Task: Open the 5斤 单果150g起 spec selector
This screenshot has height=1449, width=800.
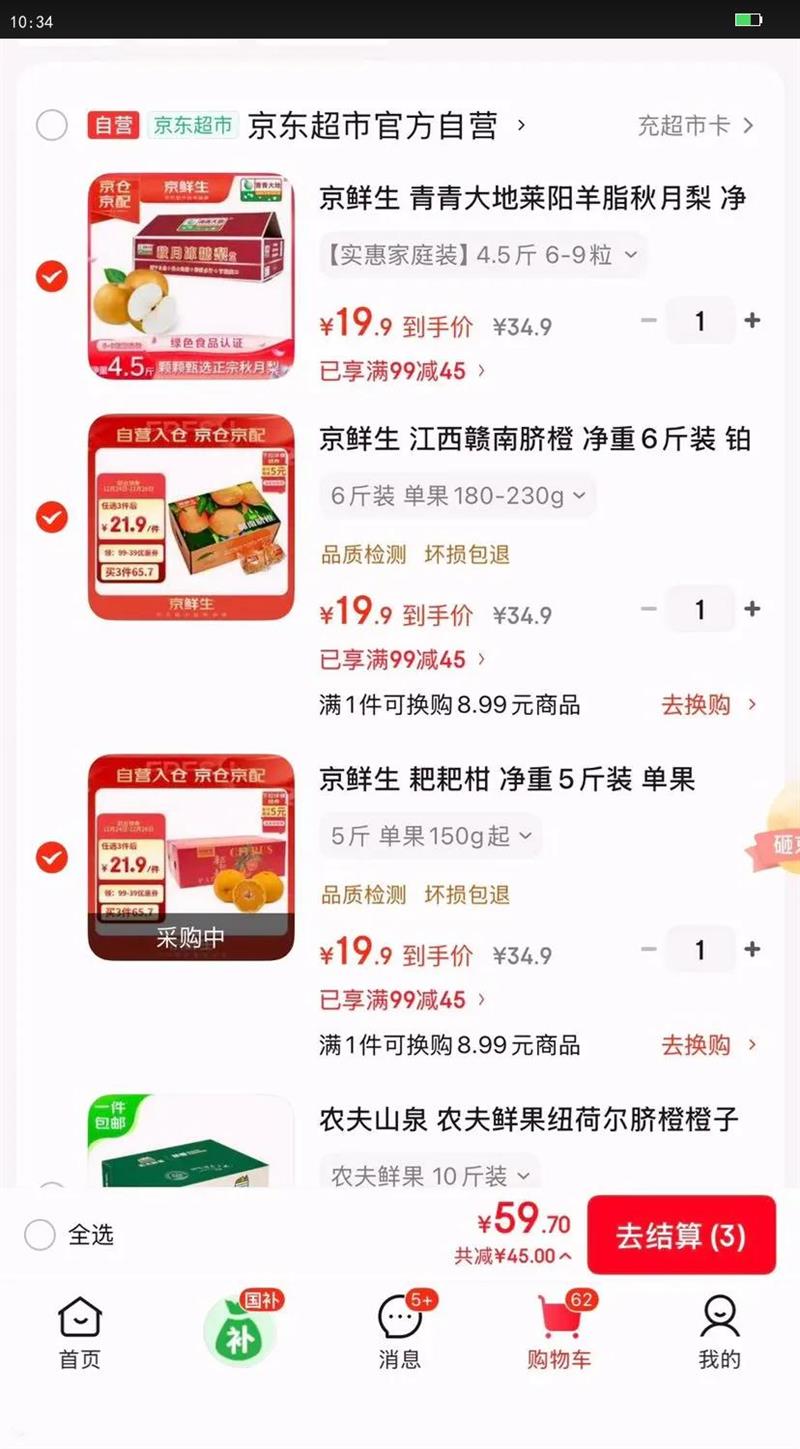Action: tap(429, 836)
